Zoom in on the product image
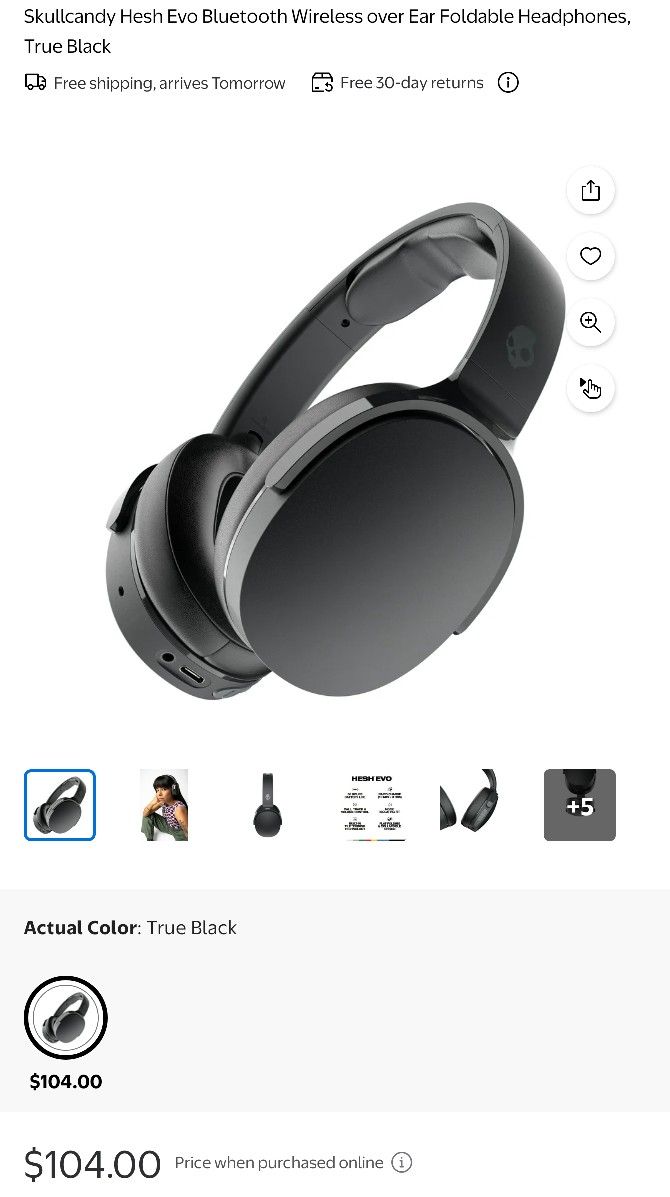The height and width of the screenshot is (1197, 670). (590, 322)
